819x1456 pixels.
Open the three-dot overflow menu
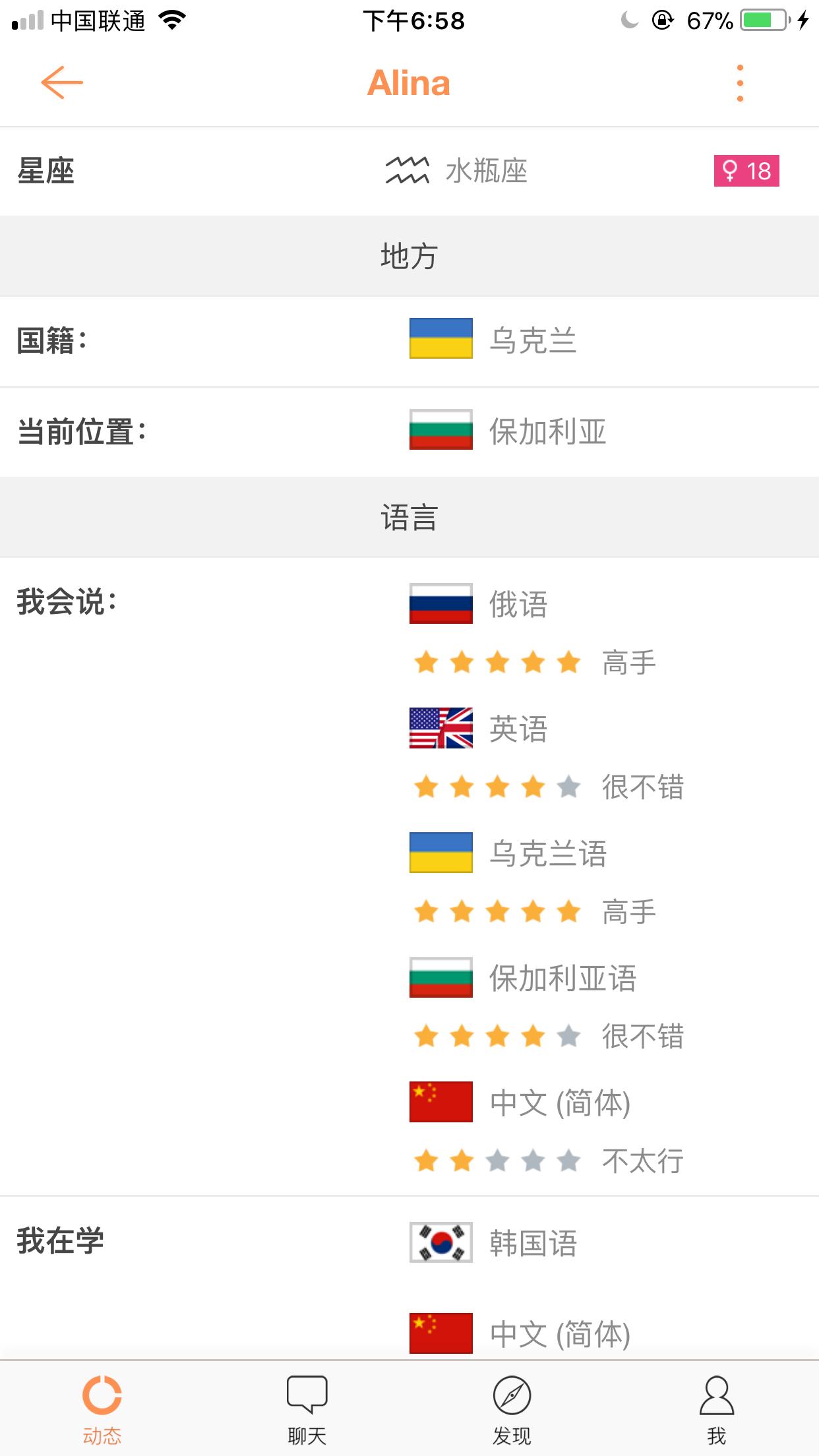point(741,83)
